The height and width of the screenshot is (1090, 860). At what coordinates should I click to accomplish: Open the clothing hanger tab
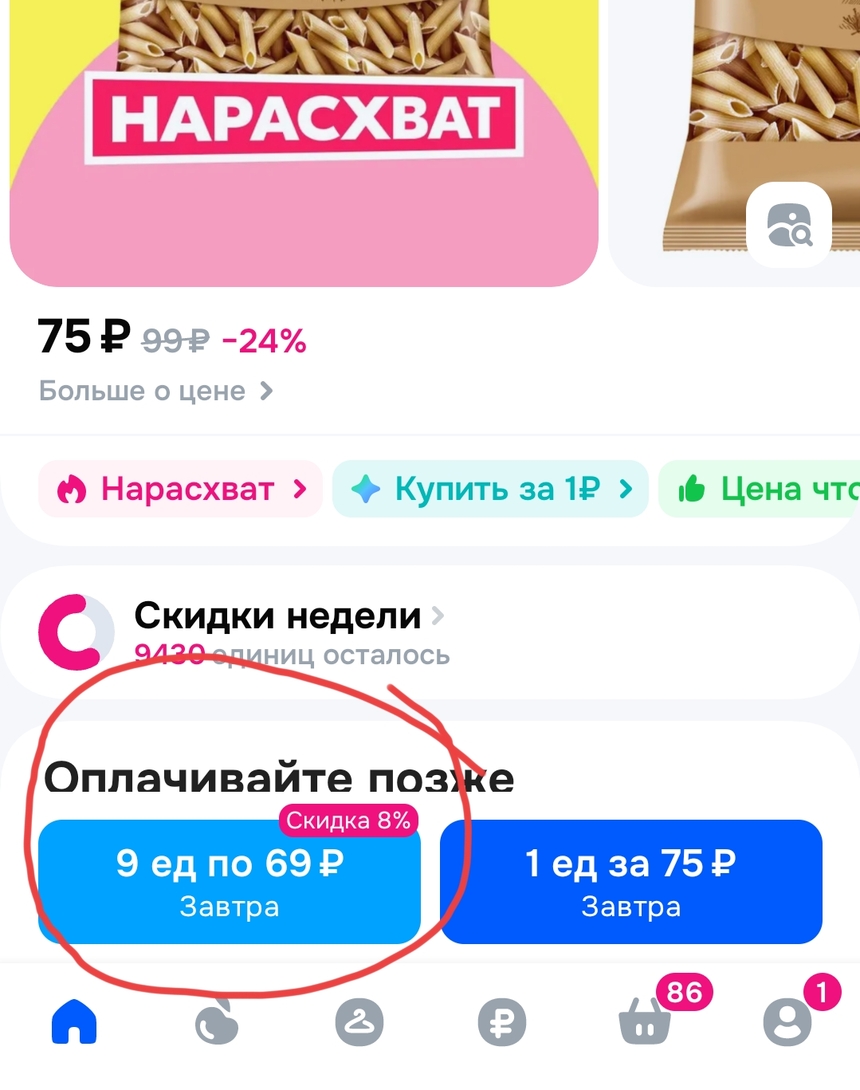[x=358, y=1022]
